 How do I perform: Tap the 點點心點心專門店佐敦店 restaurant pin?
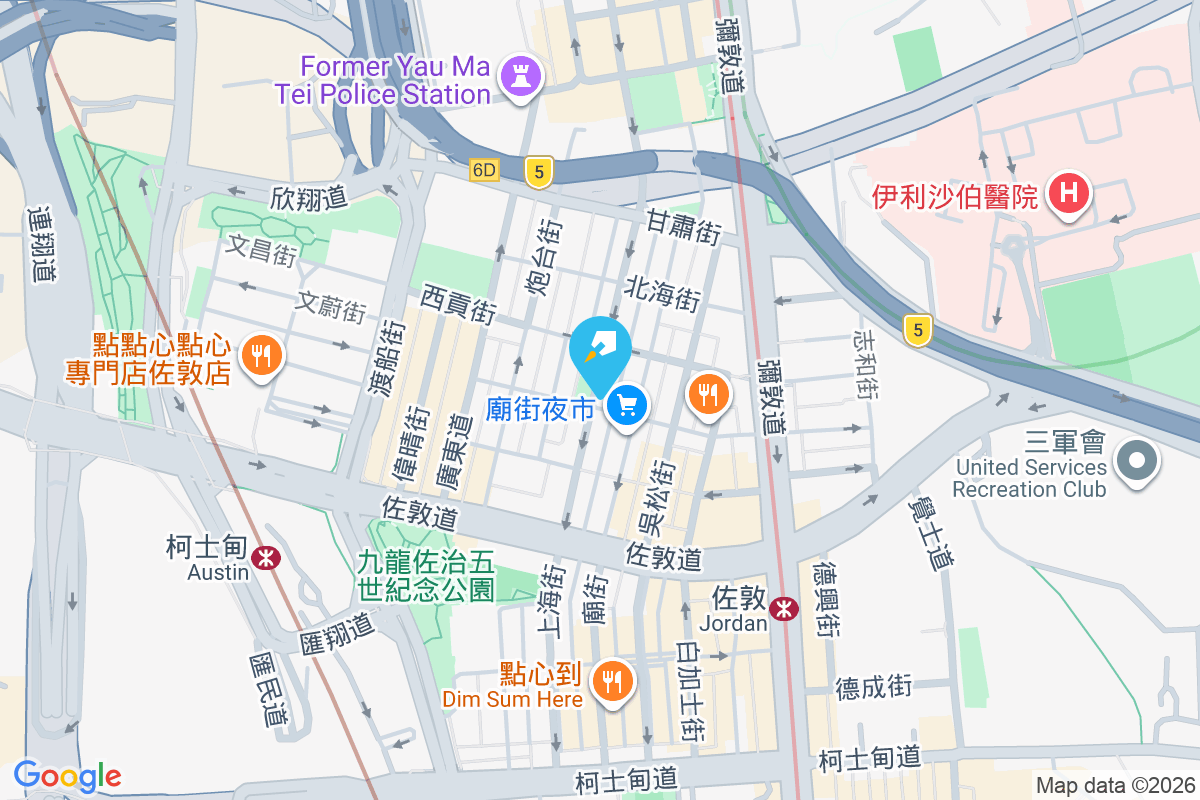[261, 356]
